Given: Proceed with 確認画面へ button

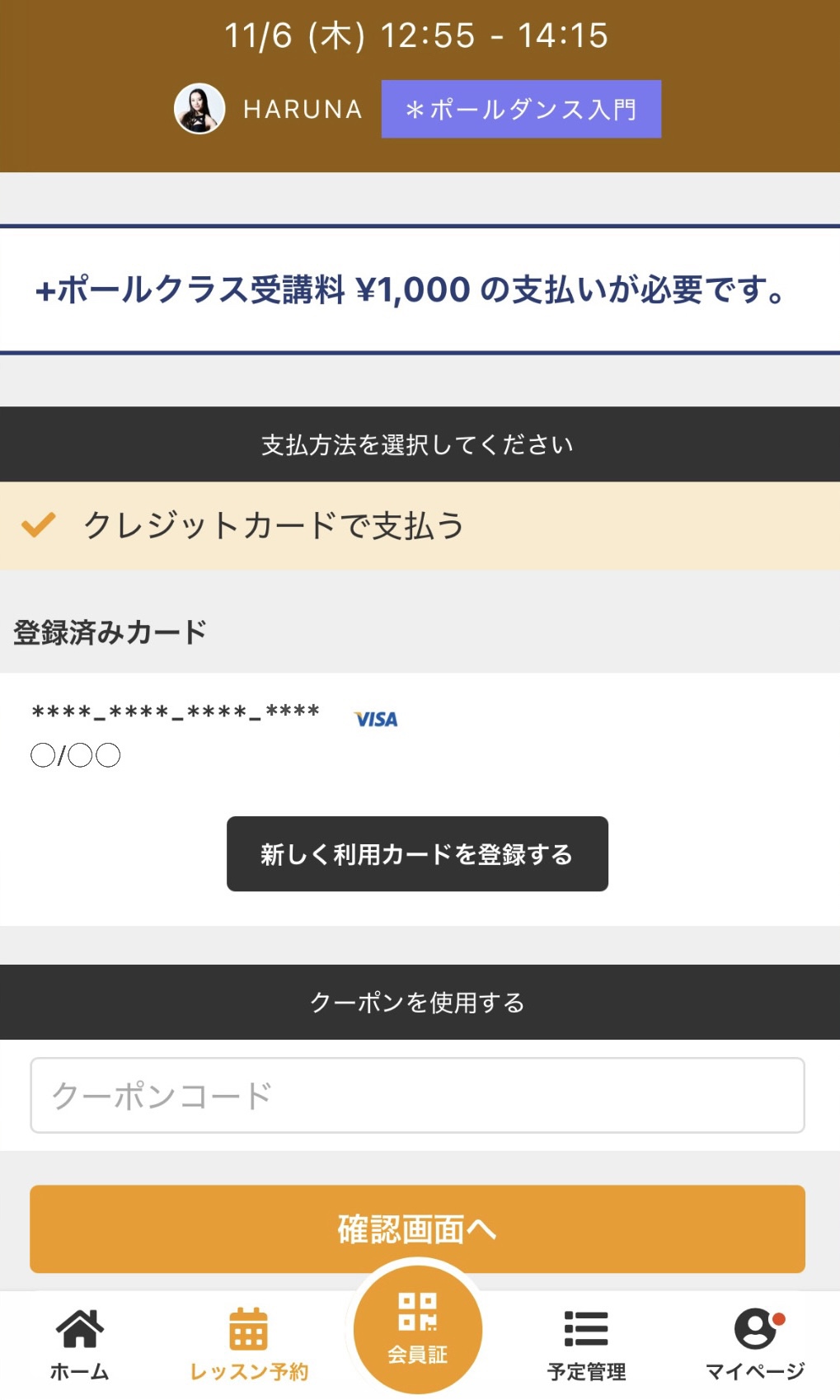Looking at the screenshot, I should (x=417, y=1229).
